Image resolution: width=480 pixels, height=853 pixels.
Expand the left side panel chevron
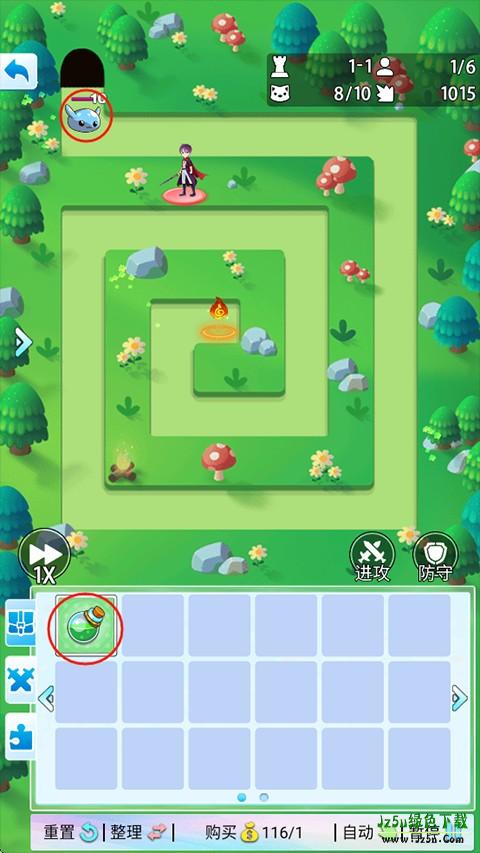point(23,342)
